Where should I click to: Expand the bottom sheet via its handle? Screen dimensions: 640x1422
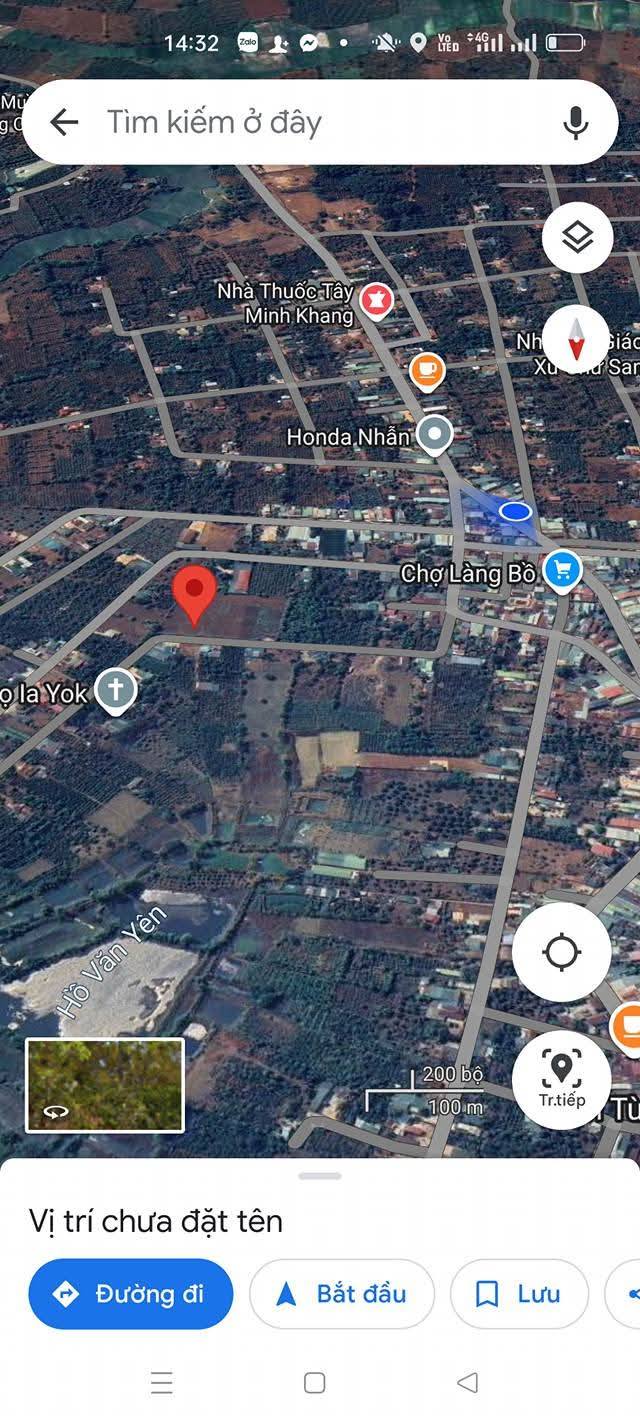tap(320, 1176)
